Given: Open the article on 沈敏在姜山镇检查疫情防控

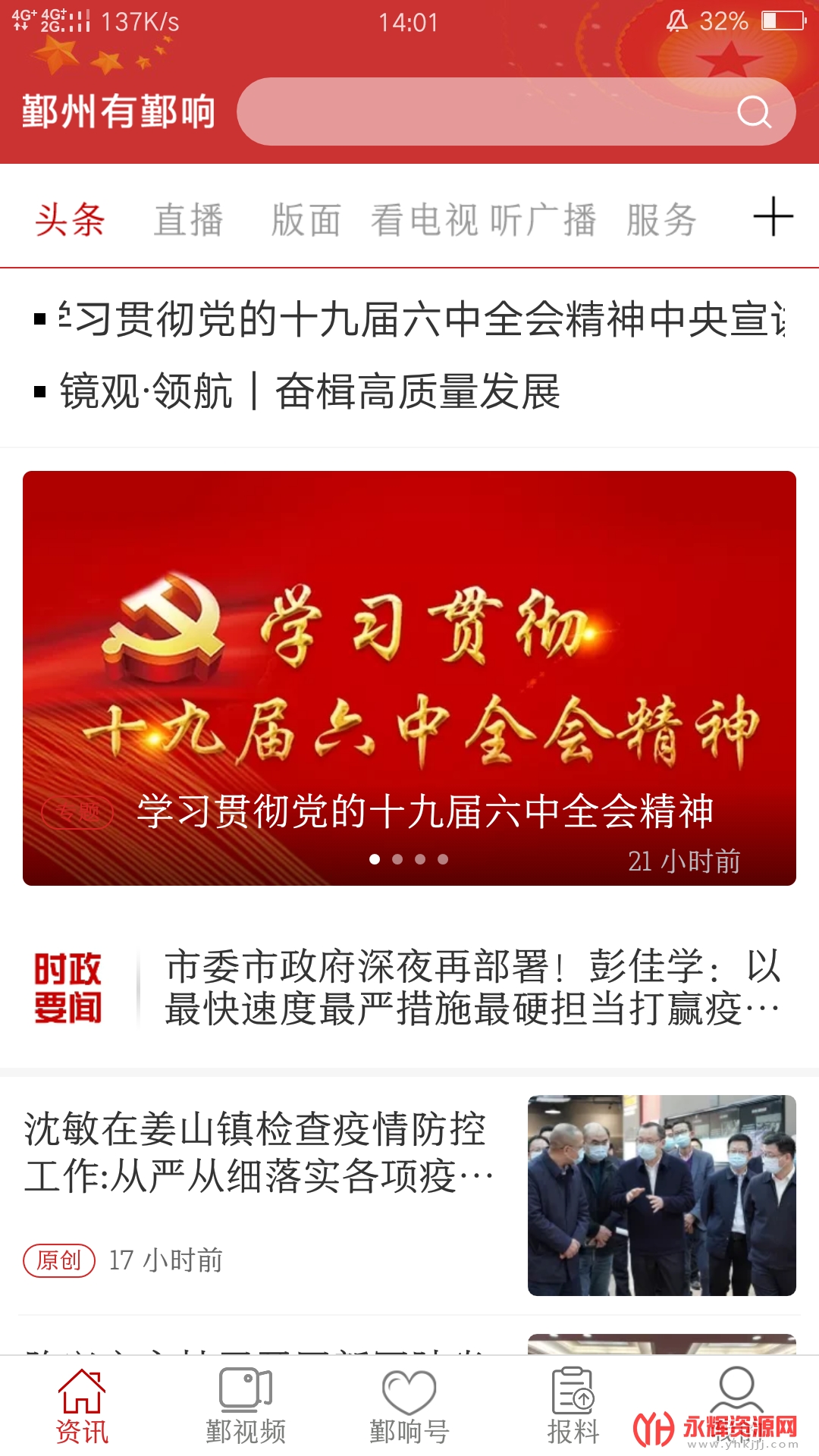Looking at the screenshot, I should [x=258, y=1153].
